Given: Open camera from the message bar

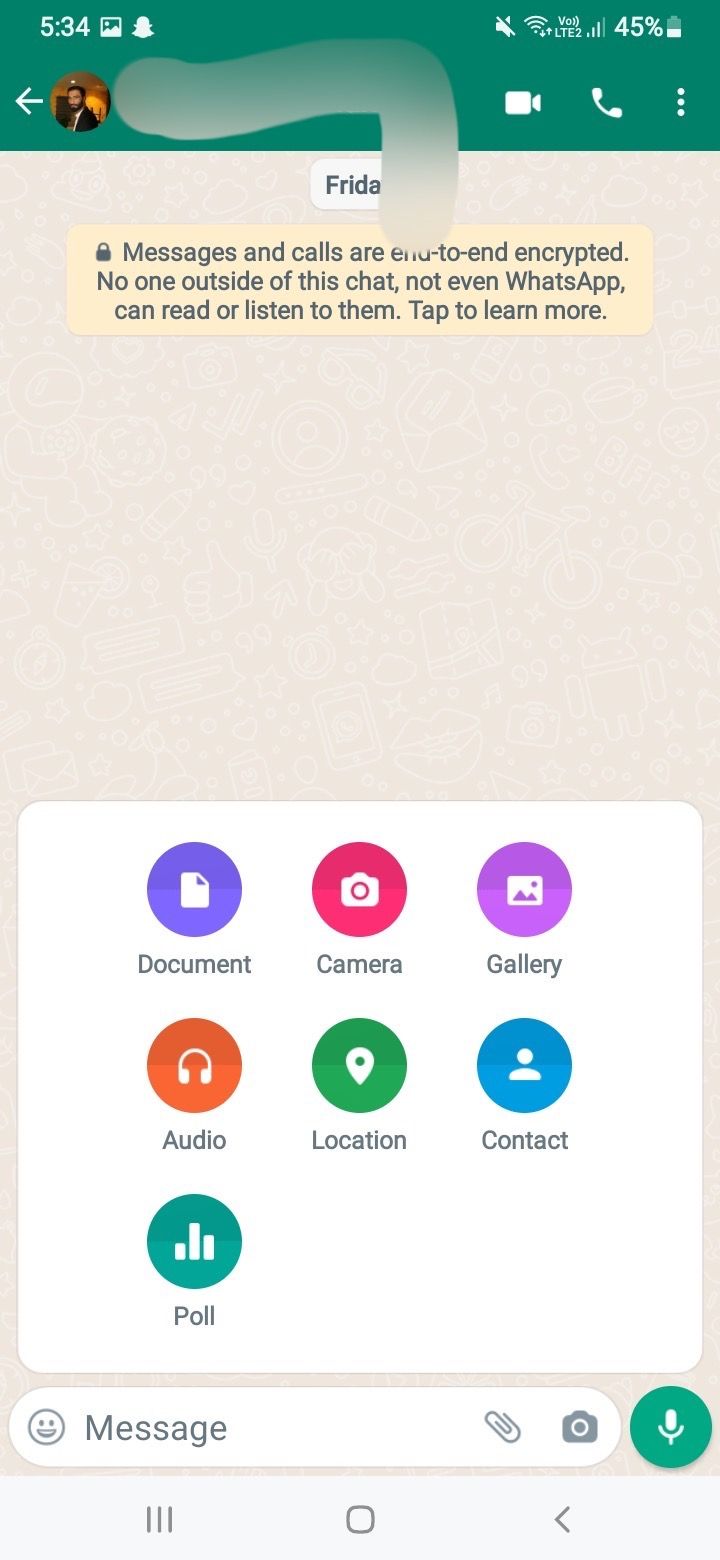Looking at the screenshot, I should (579, 1427).
